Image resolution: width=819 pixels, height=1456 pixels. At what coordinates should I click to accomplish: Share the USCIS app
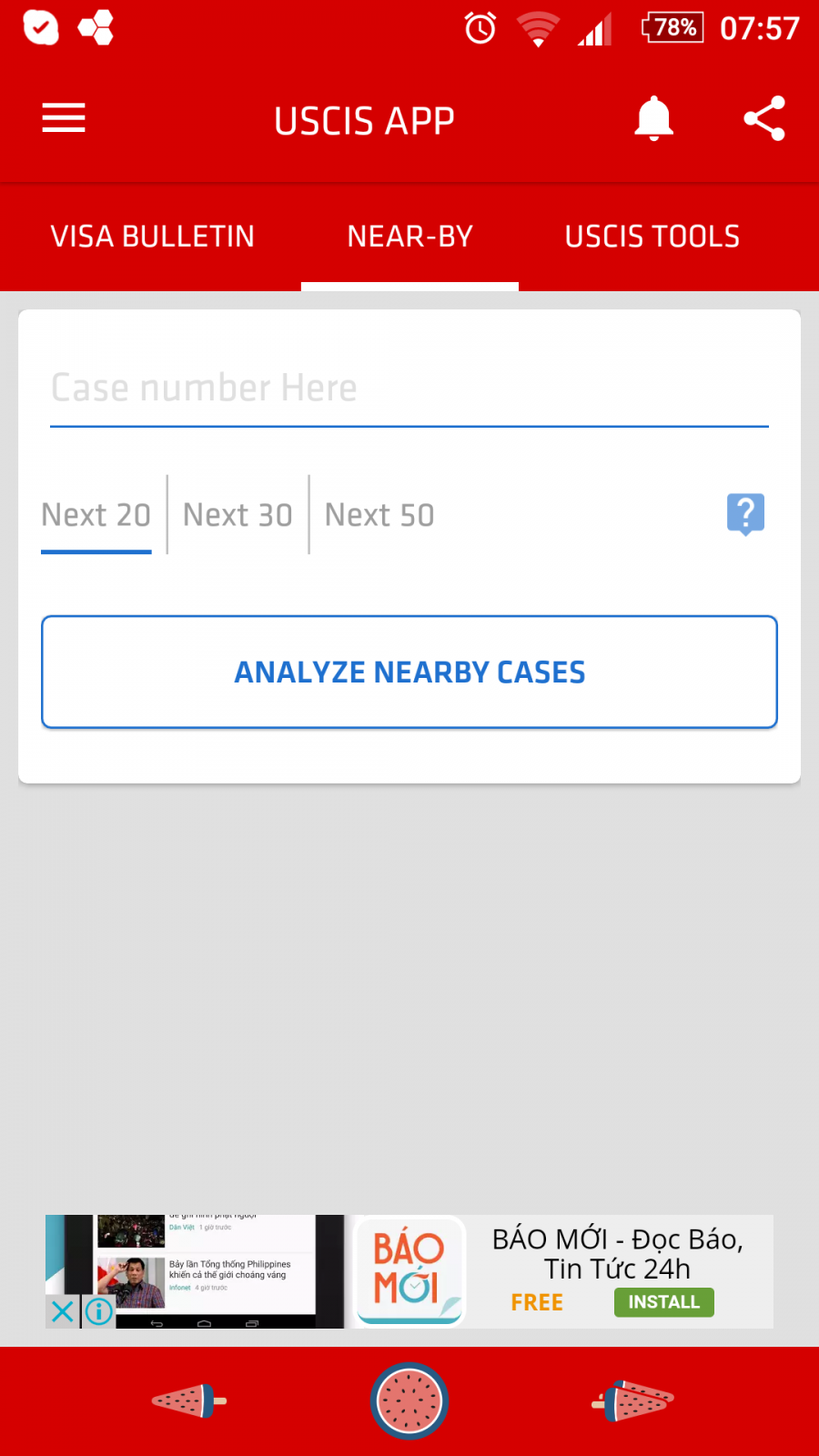click(764, 118)
